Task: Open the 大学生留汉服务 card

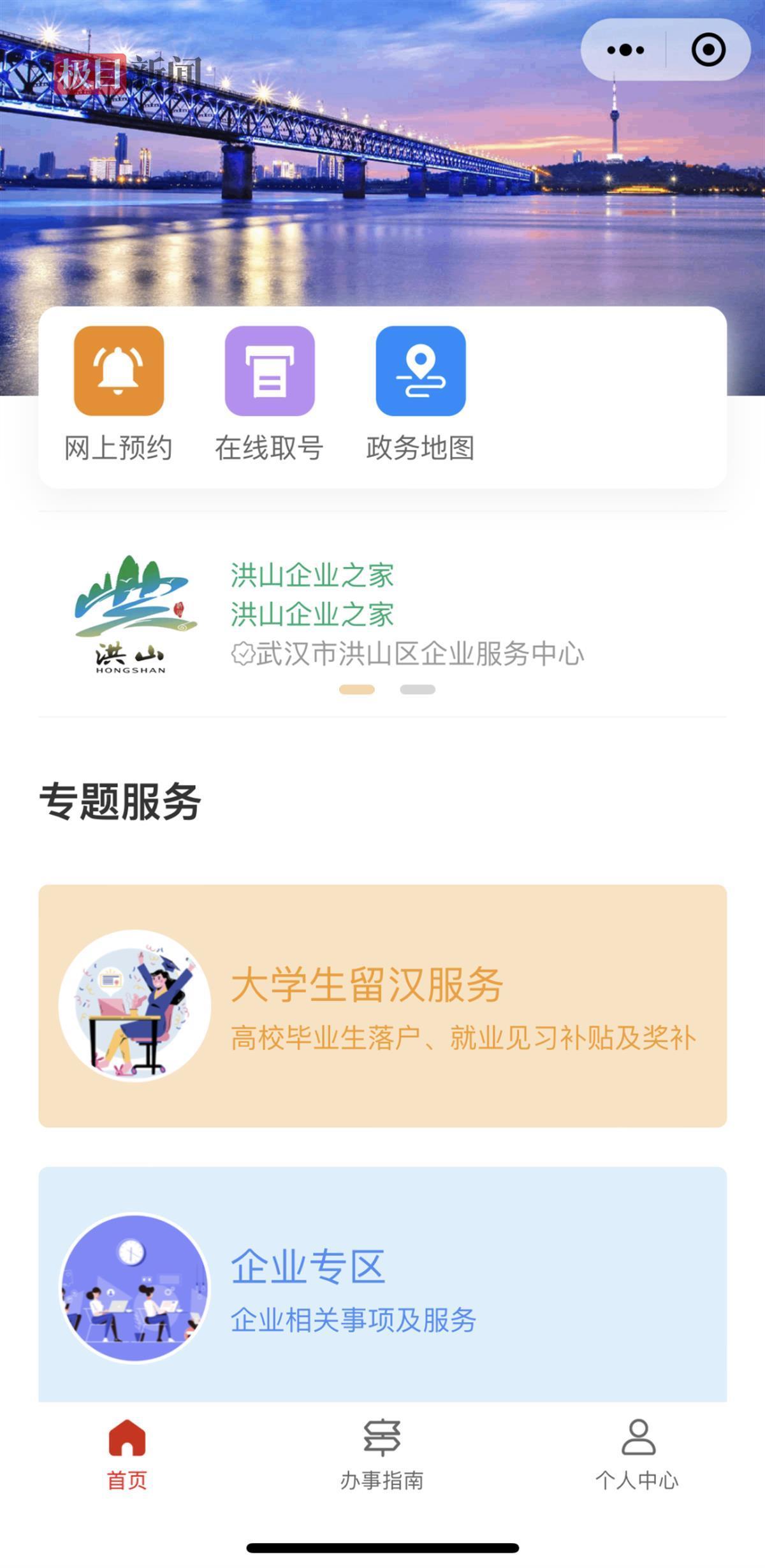Action: coord(382,1005)
